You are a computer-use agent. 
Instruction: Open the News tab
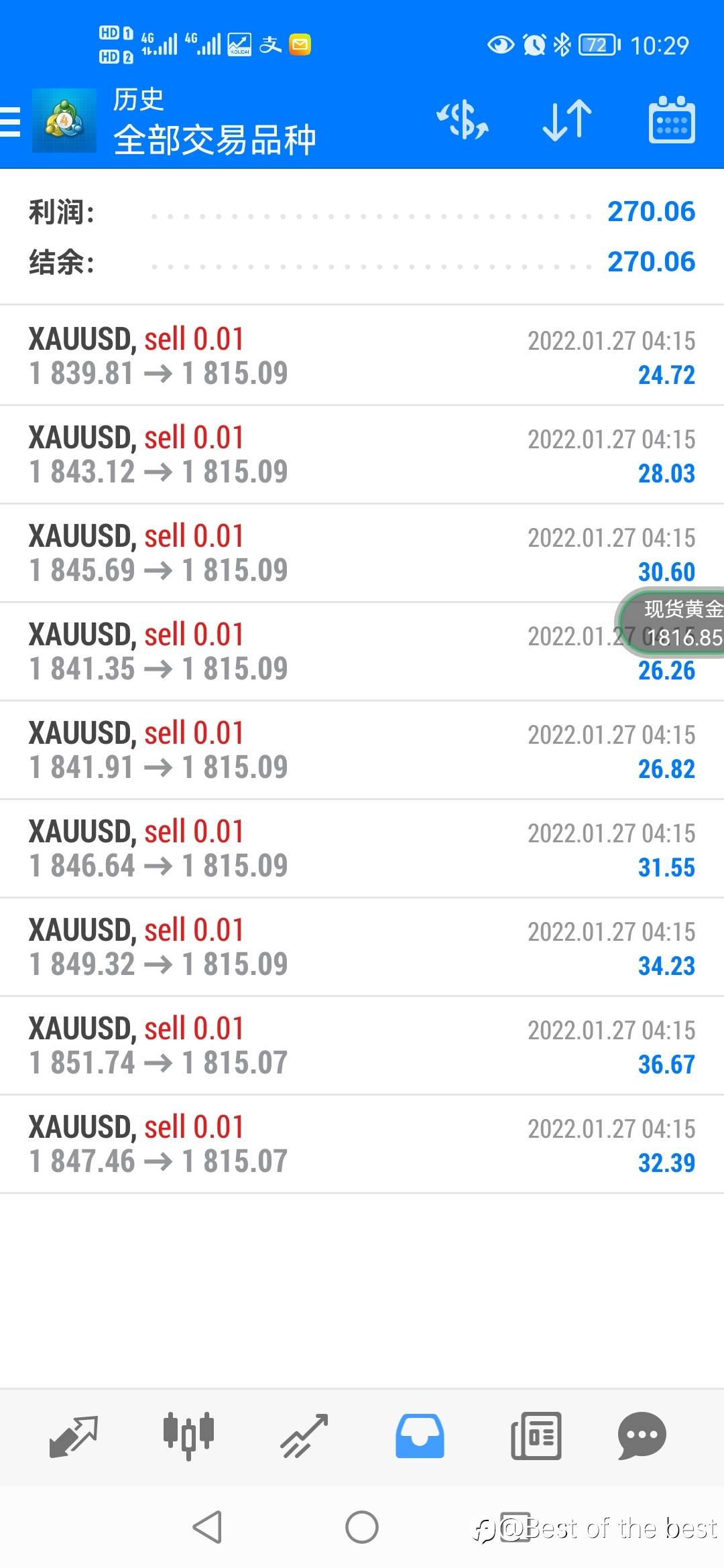point(536,1436)
